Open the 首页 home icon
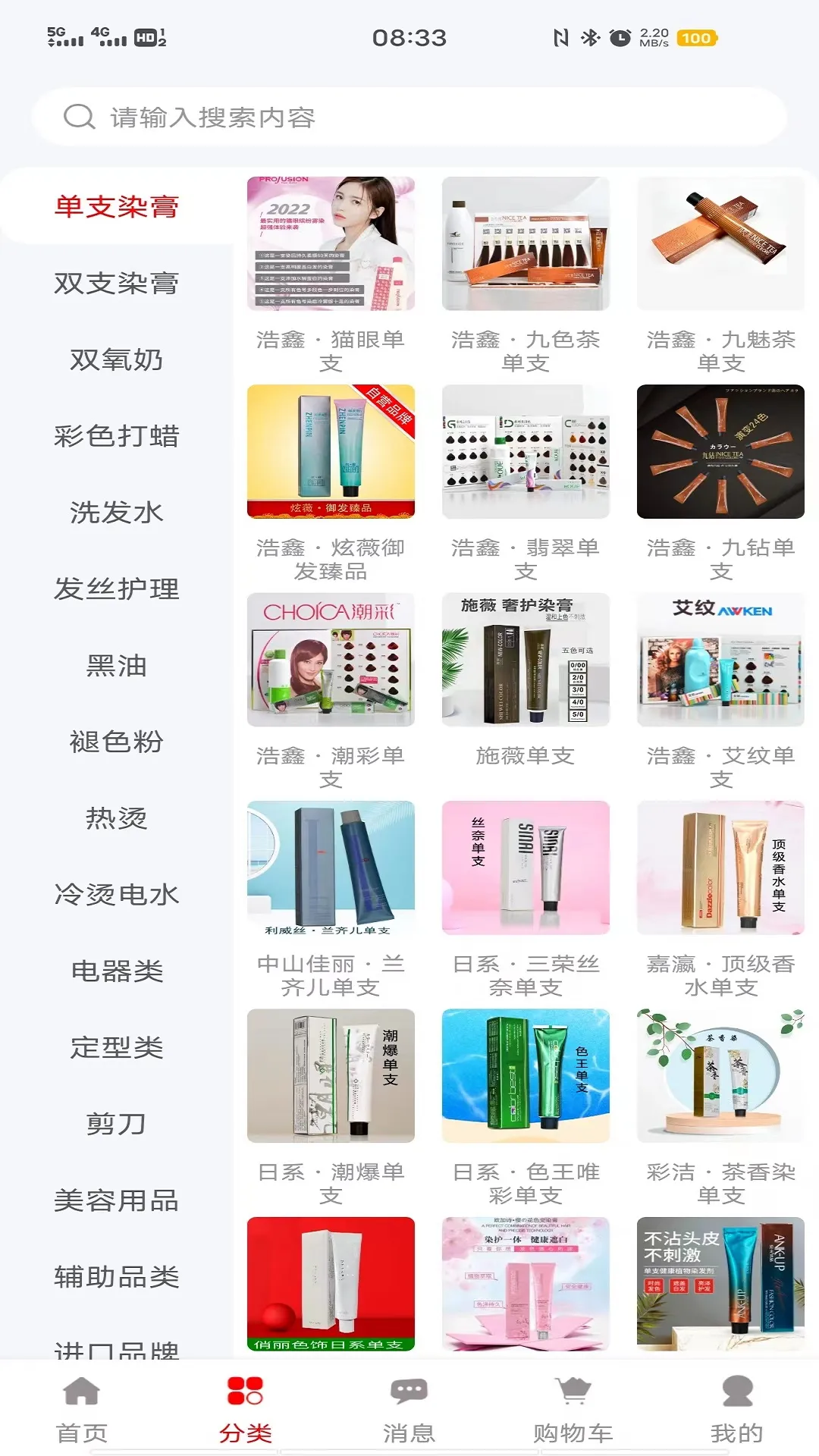 pos(81,1407)
